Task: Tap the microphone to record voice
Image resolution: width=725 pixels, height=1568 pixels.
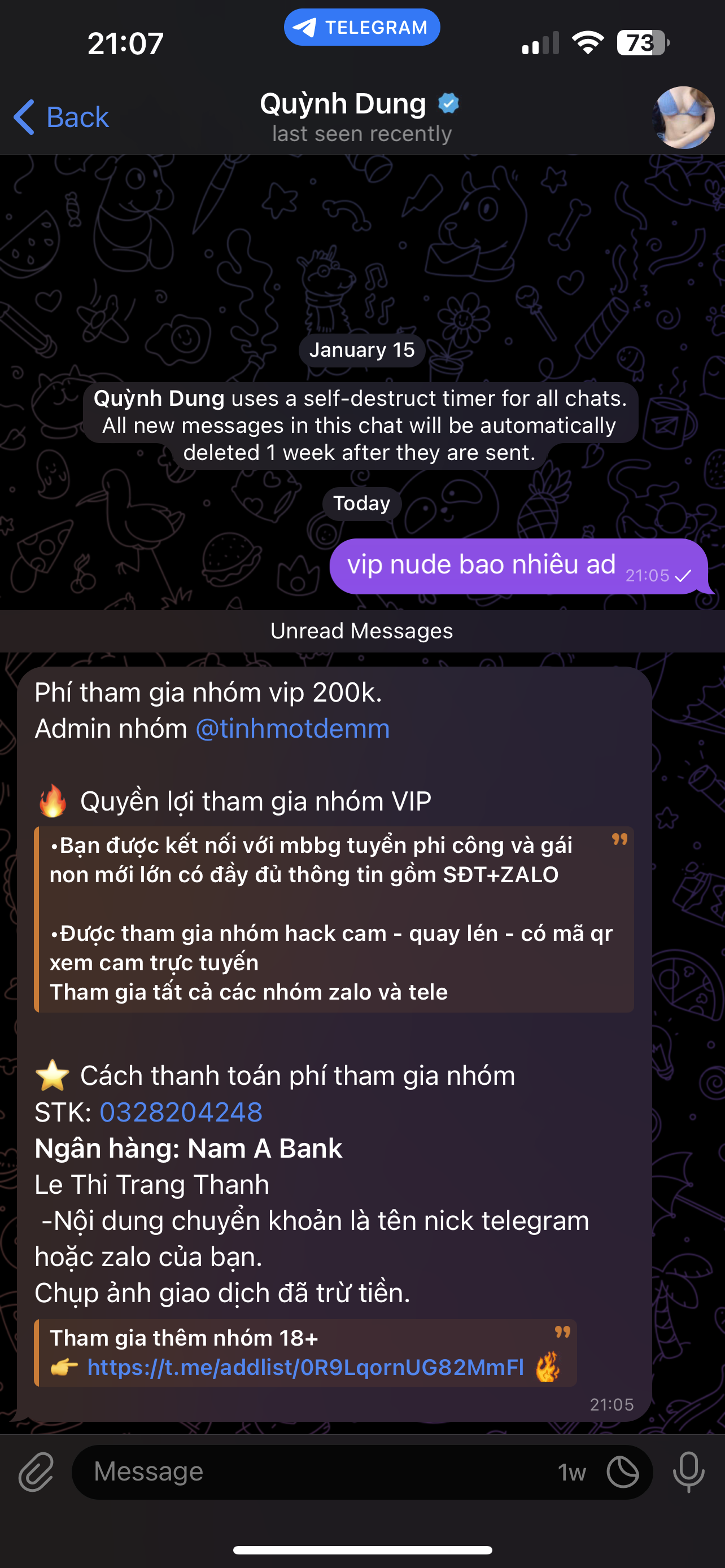Action: tap(688, 1473)
